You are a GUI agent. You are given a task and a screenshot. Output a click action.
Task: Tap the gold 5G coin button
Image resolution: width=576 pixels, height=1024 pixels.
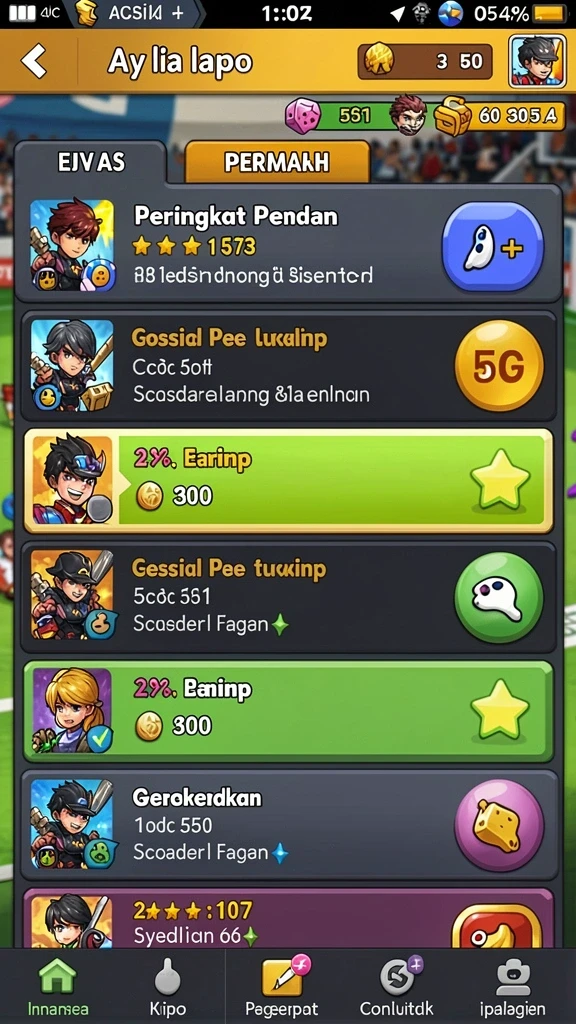(499, 365)
